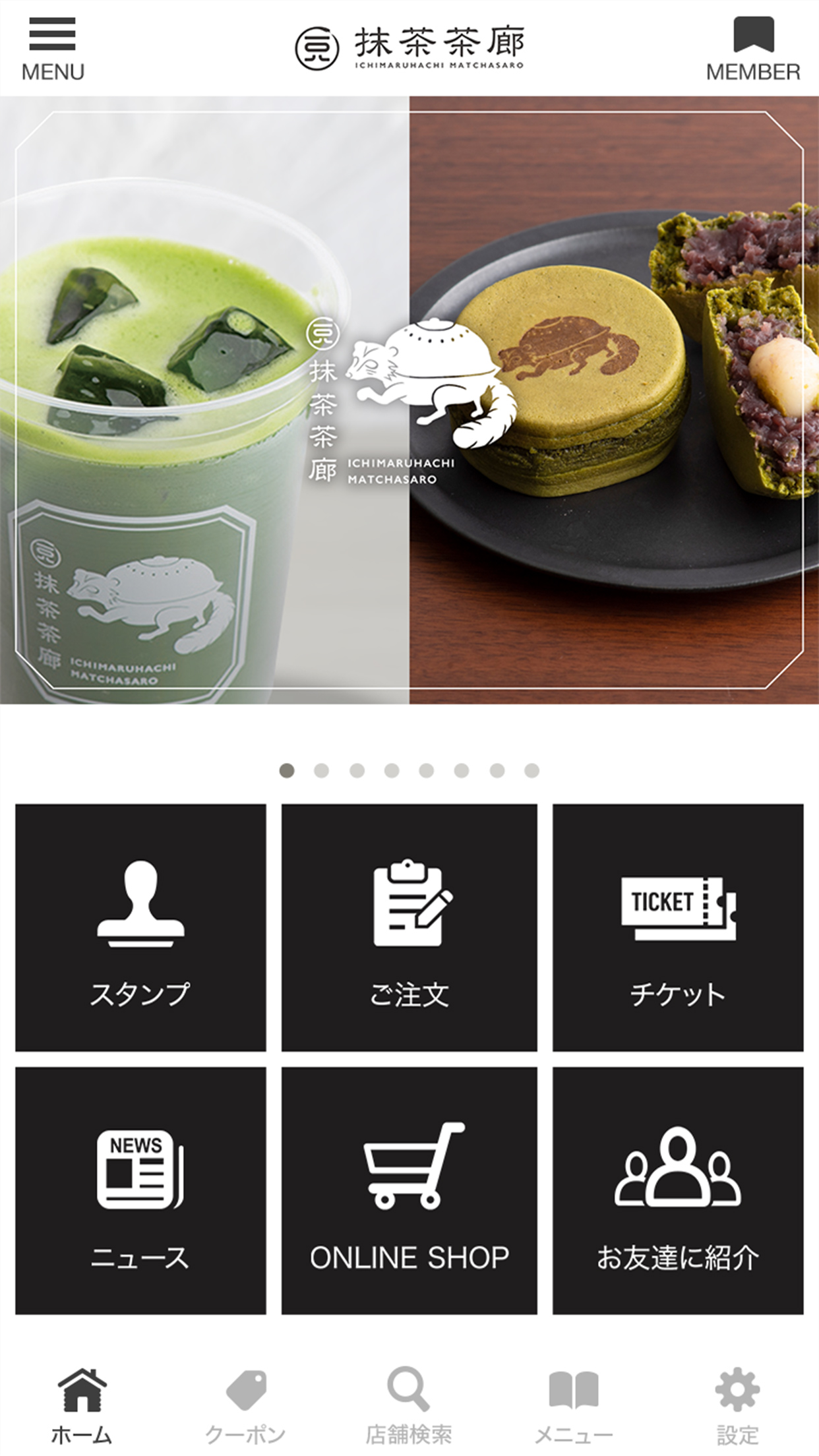Screen dimensions: 819x1456
Task: Open the スタンプ stamp card
Action: (x=140, y=927)
